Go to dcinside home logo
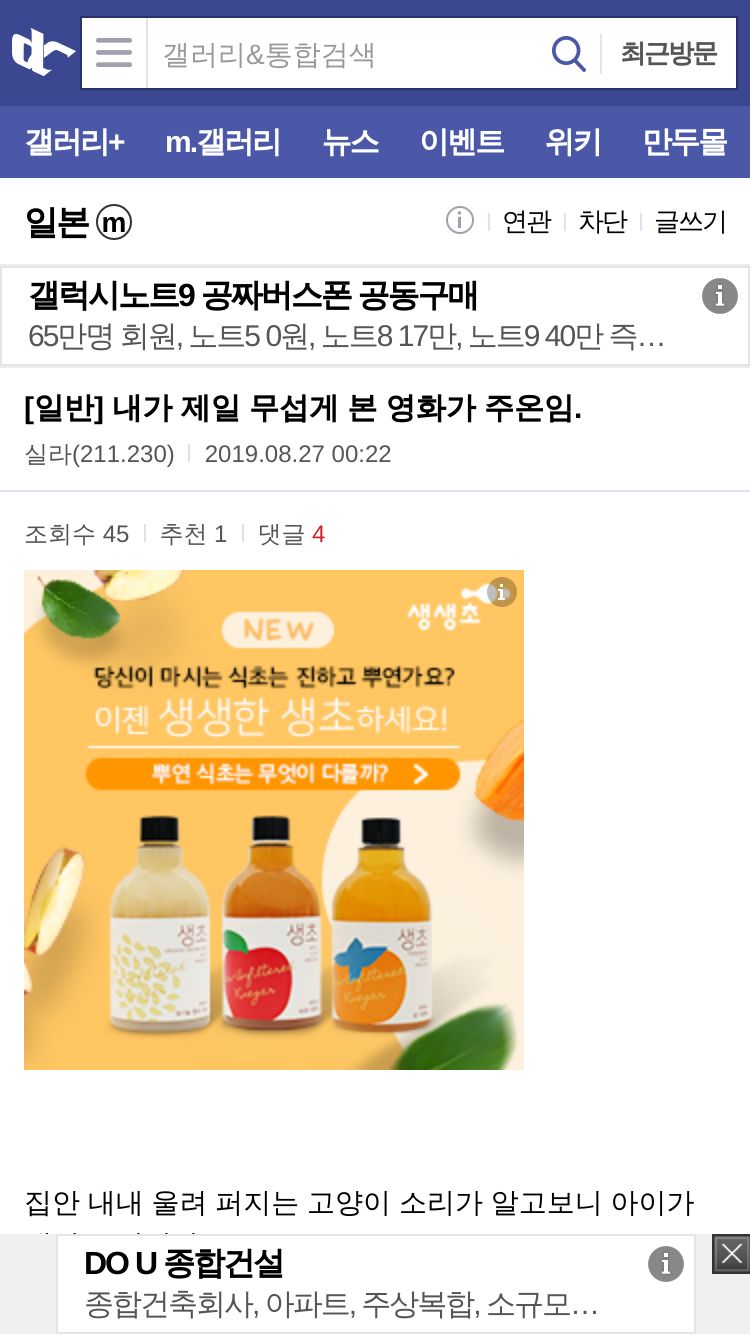This screenshot has height=1334, width=750. pyautogui.click(x=41, y=52)
